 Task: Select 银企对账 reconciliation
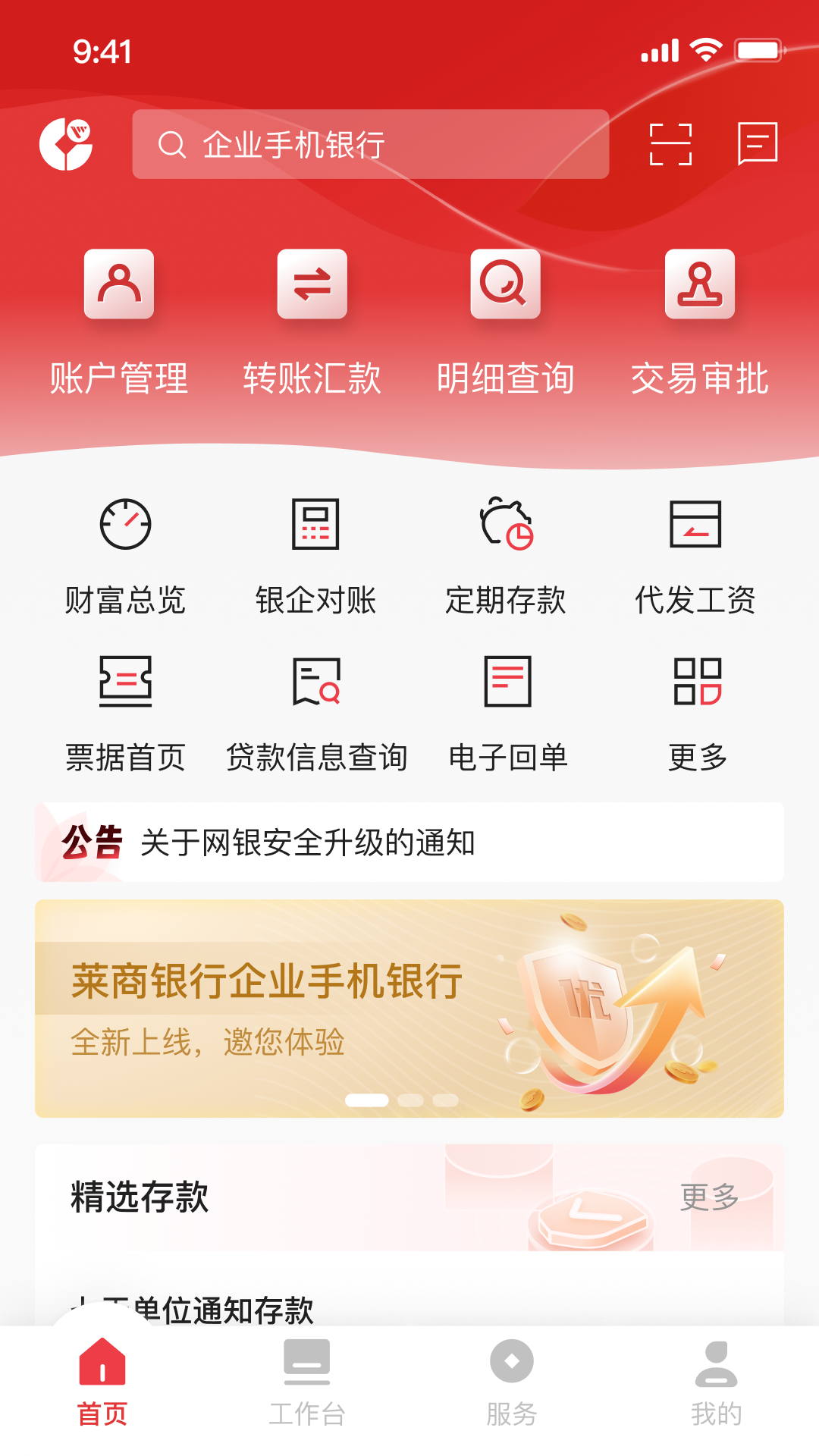315,555
